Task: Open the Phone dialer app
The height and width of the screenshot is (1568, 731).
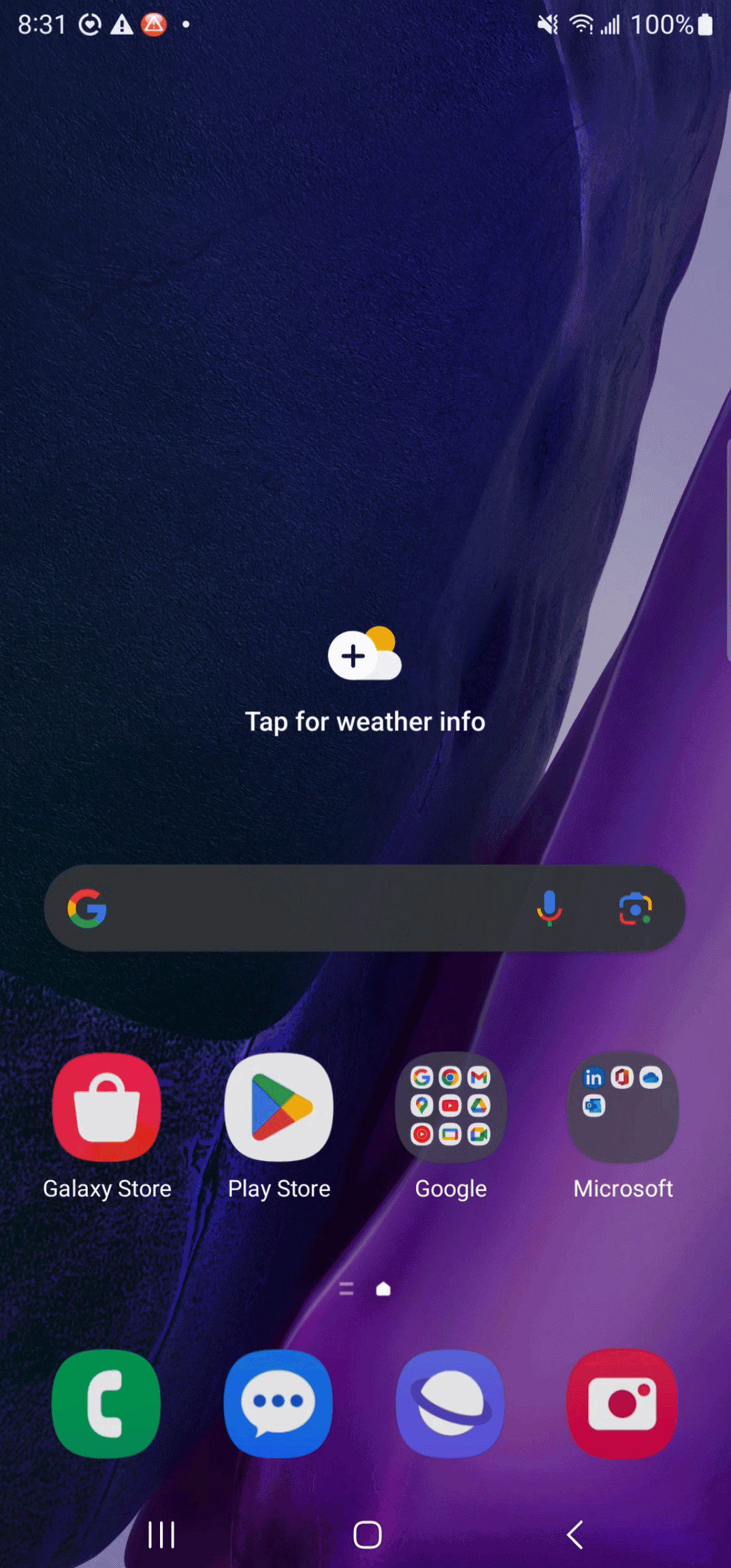Action: coord(107,1403)
